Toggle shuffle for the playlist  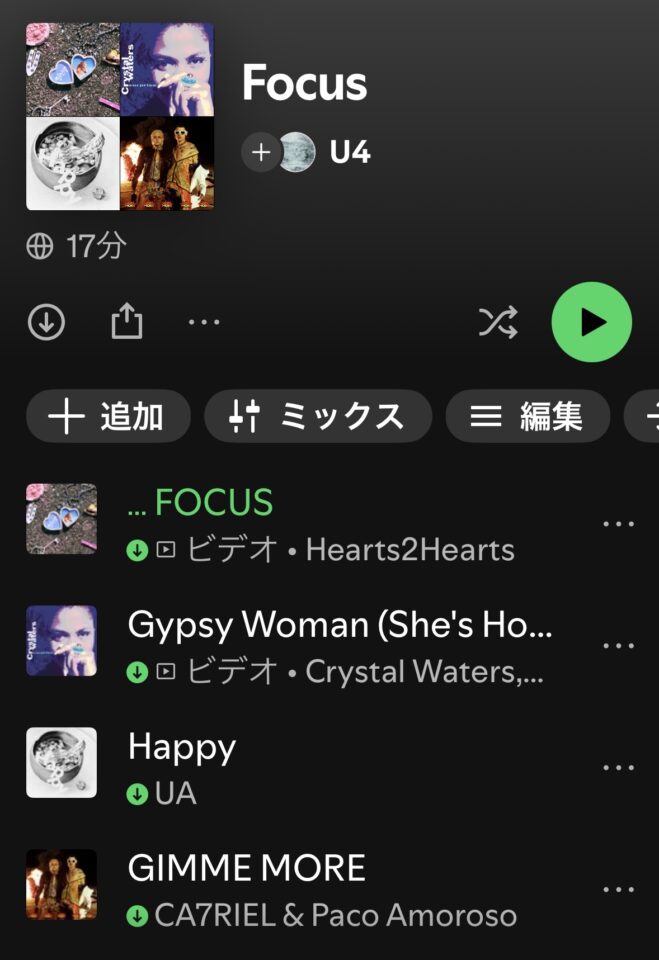click(x=498, y=322)
